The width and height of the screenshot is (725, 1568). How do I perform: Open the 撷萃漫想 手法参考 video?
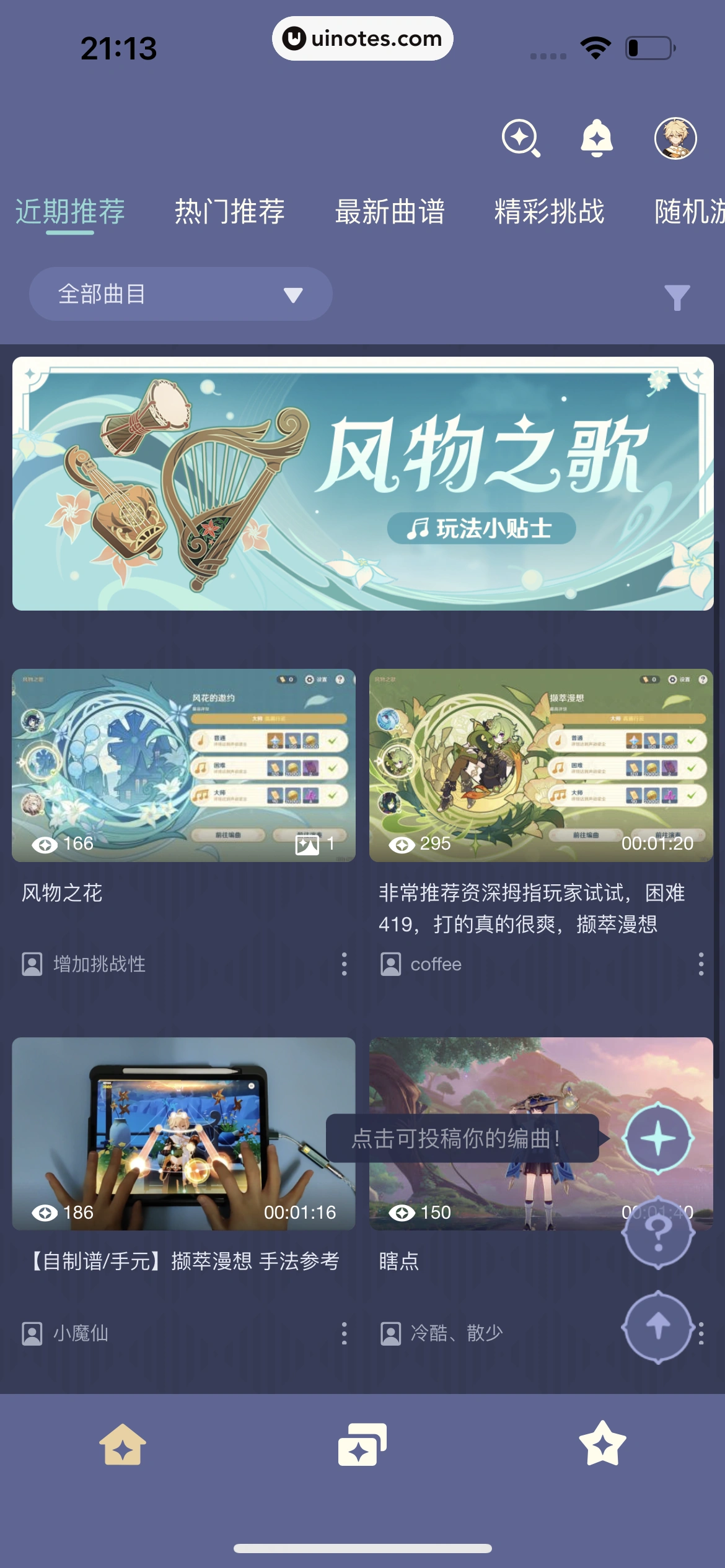(183, 1133)
